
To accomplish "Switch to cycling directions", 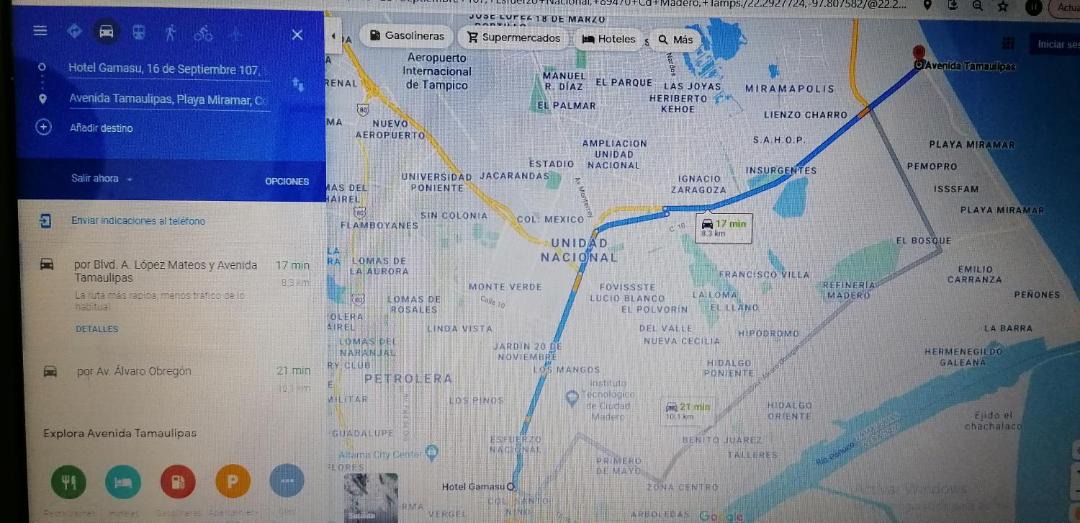I will [x=203, y=32].
